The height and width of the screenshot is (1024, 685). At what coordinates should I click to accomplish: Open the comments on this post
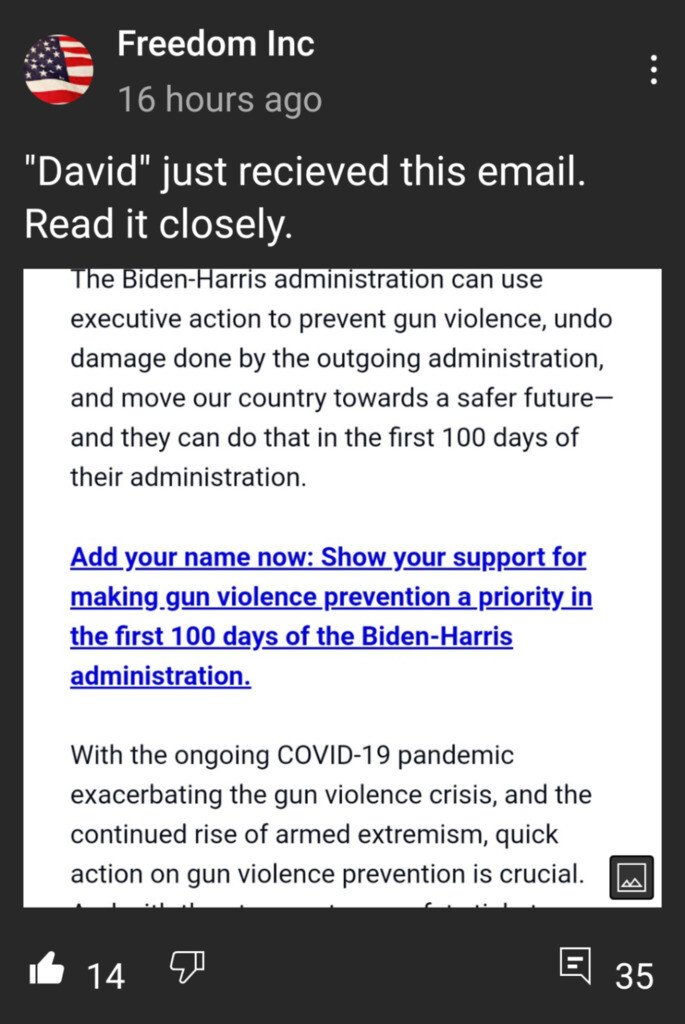coord(576,967)
